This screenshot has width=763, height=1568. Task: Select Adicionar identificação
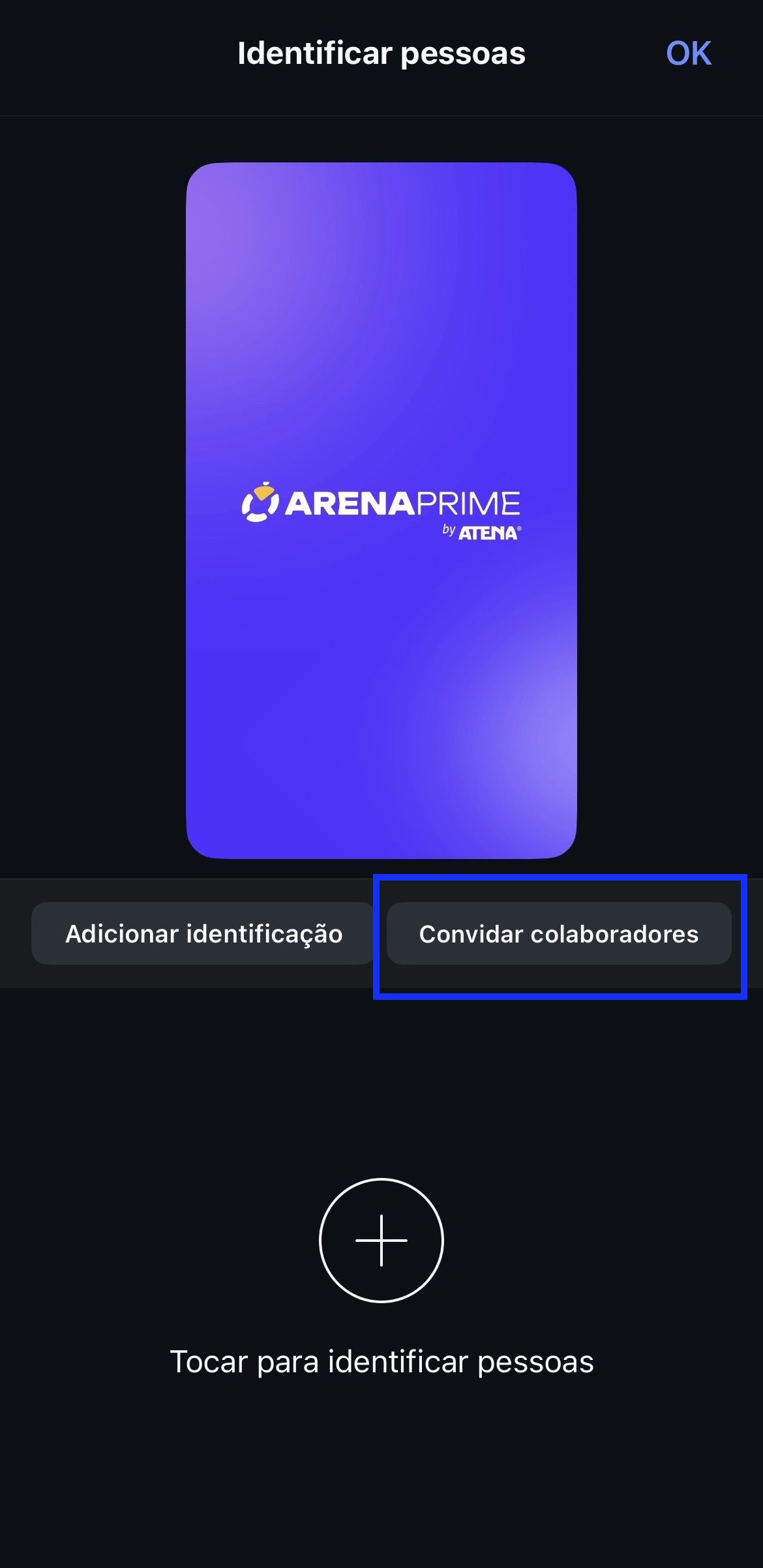tap(203, 933)
